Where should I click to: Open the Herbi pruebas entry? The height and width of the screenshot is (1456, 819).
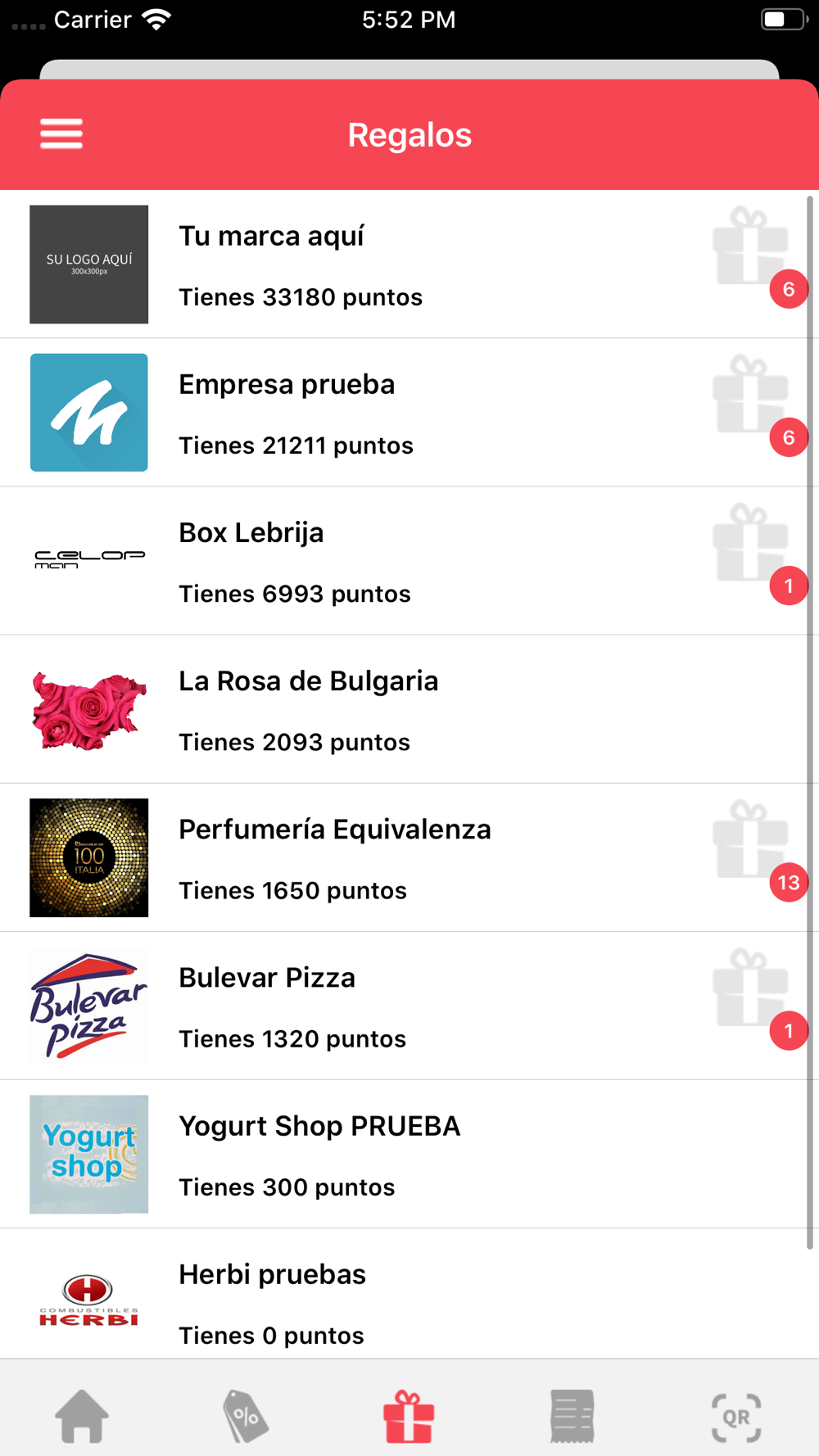point(409,1298)
